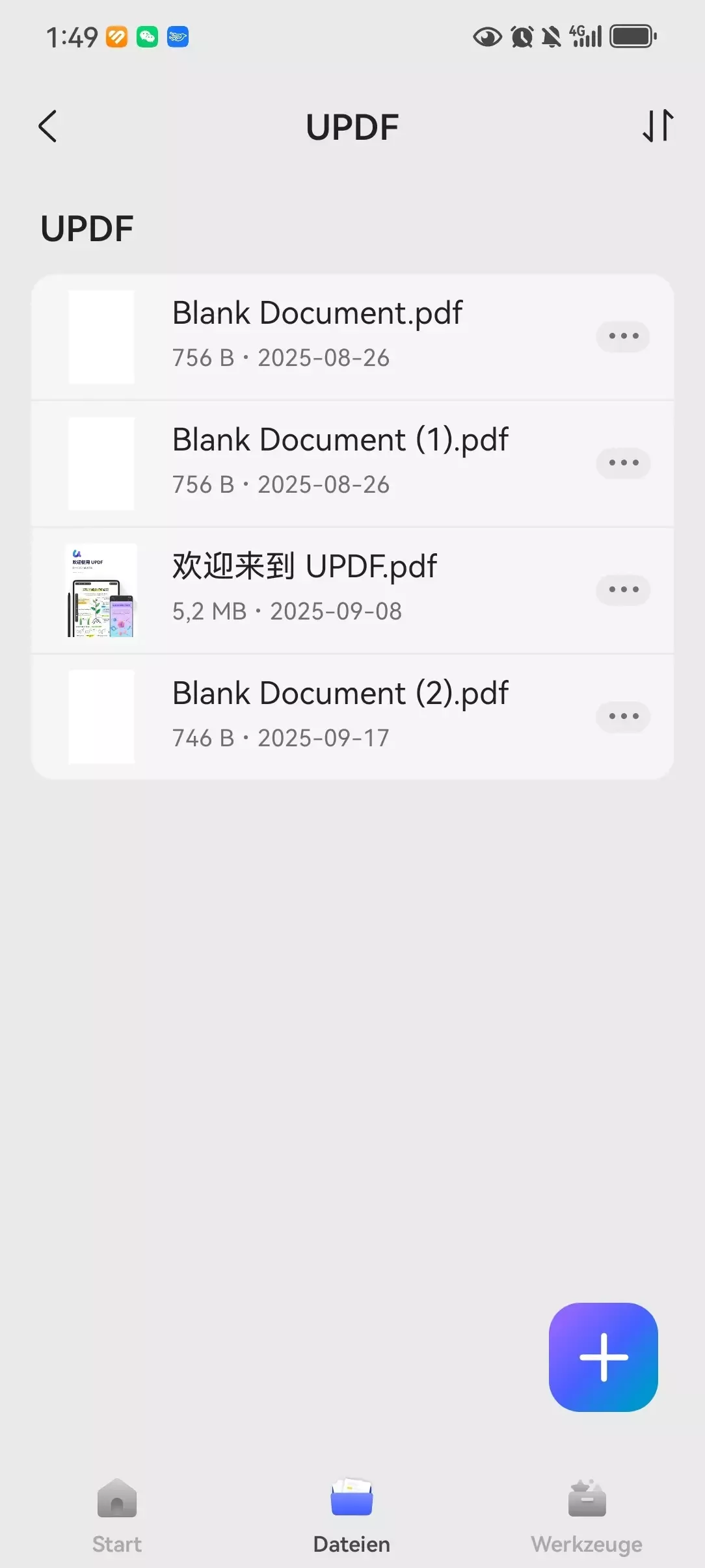This screenshot has height=1568, width=705.
Task: Tap the Blank Document (1).pdf thumbnail
Action: [102, 463]
